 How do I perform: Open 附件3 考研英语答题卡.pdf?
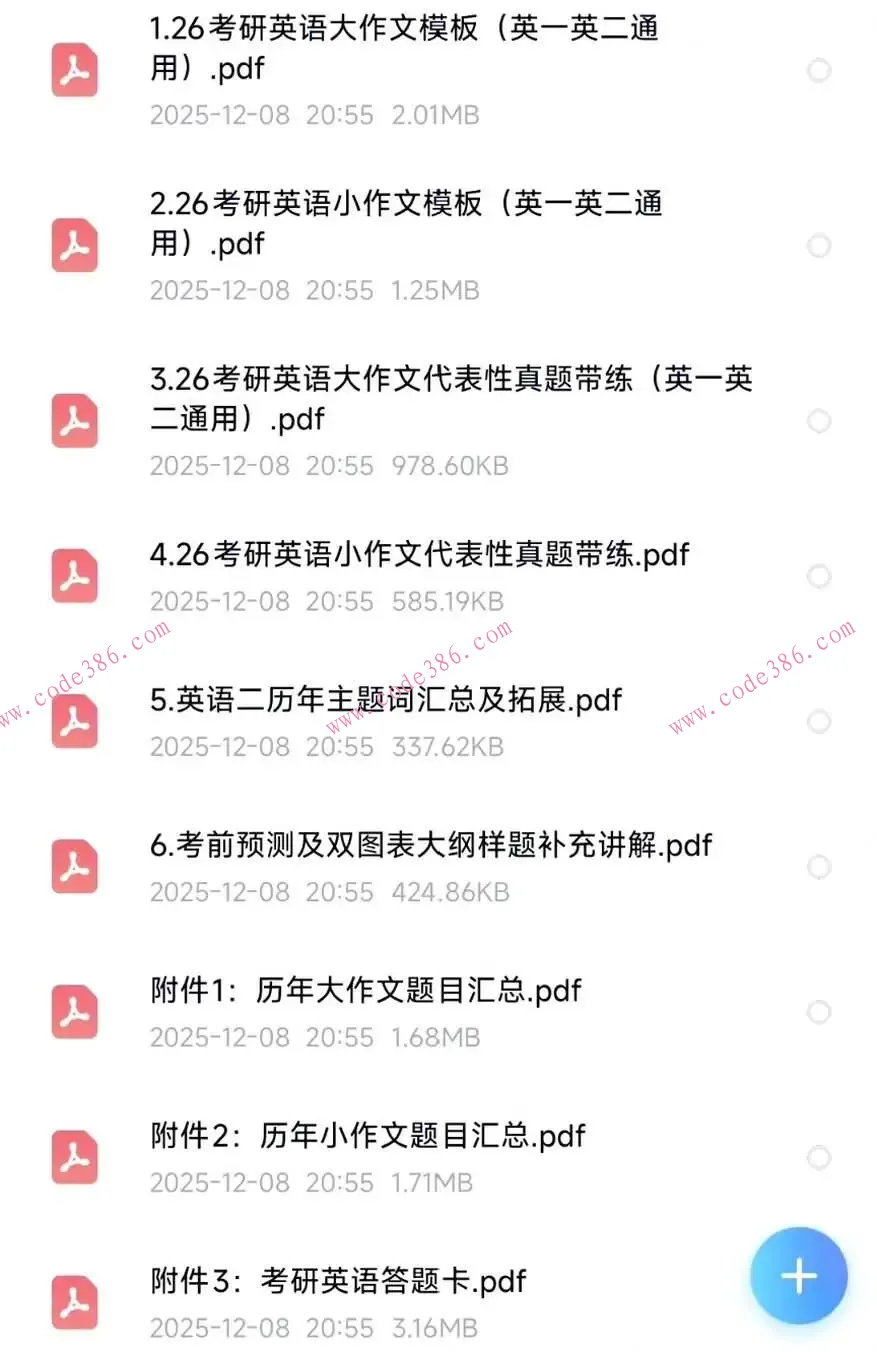tap(340, 1281)
